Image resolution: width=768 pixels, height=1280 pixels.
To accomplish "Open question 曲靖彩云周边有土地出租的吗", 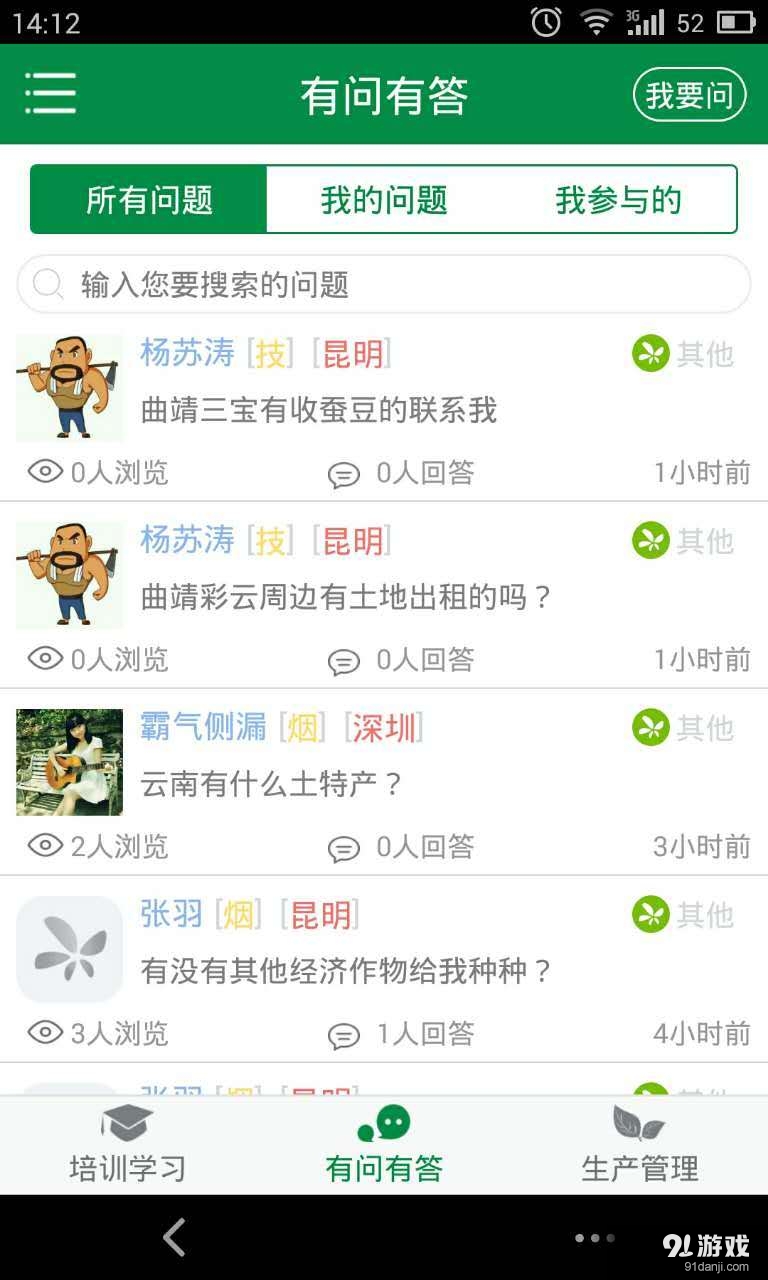I will (x=346, y=597).
